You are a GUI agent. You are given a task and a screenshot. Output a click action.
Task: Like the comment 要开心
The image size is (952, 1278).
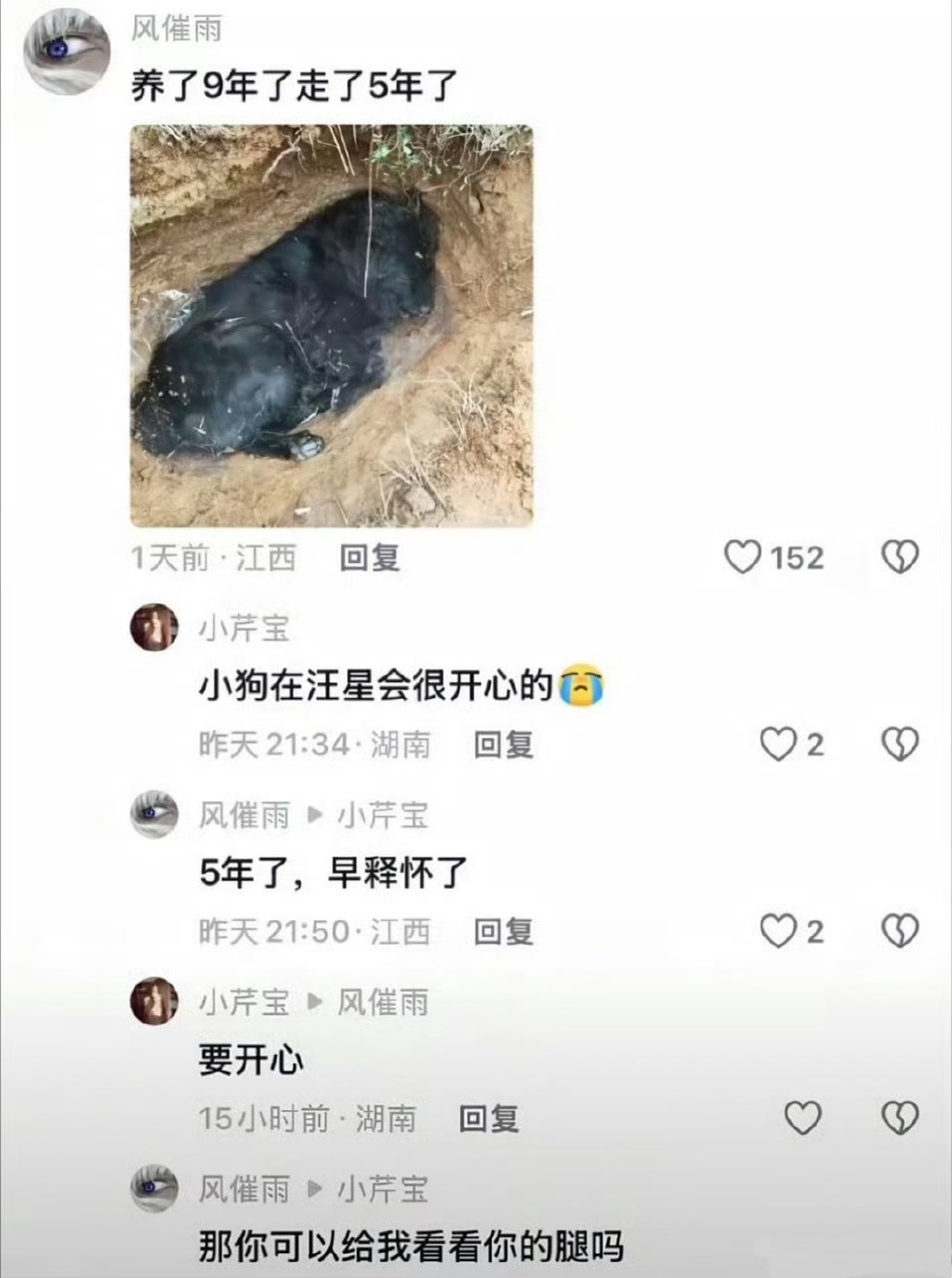803,1118
